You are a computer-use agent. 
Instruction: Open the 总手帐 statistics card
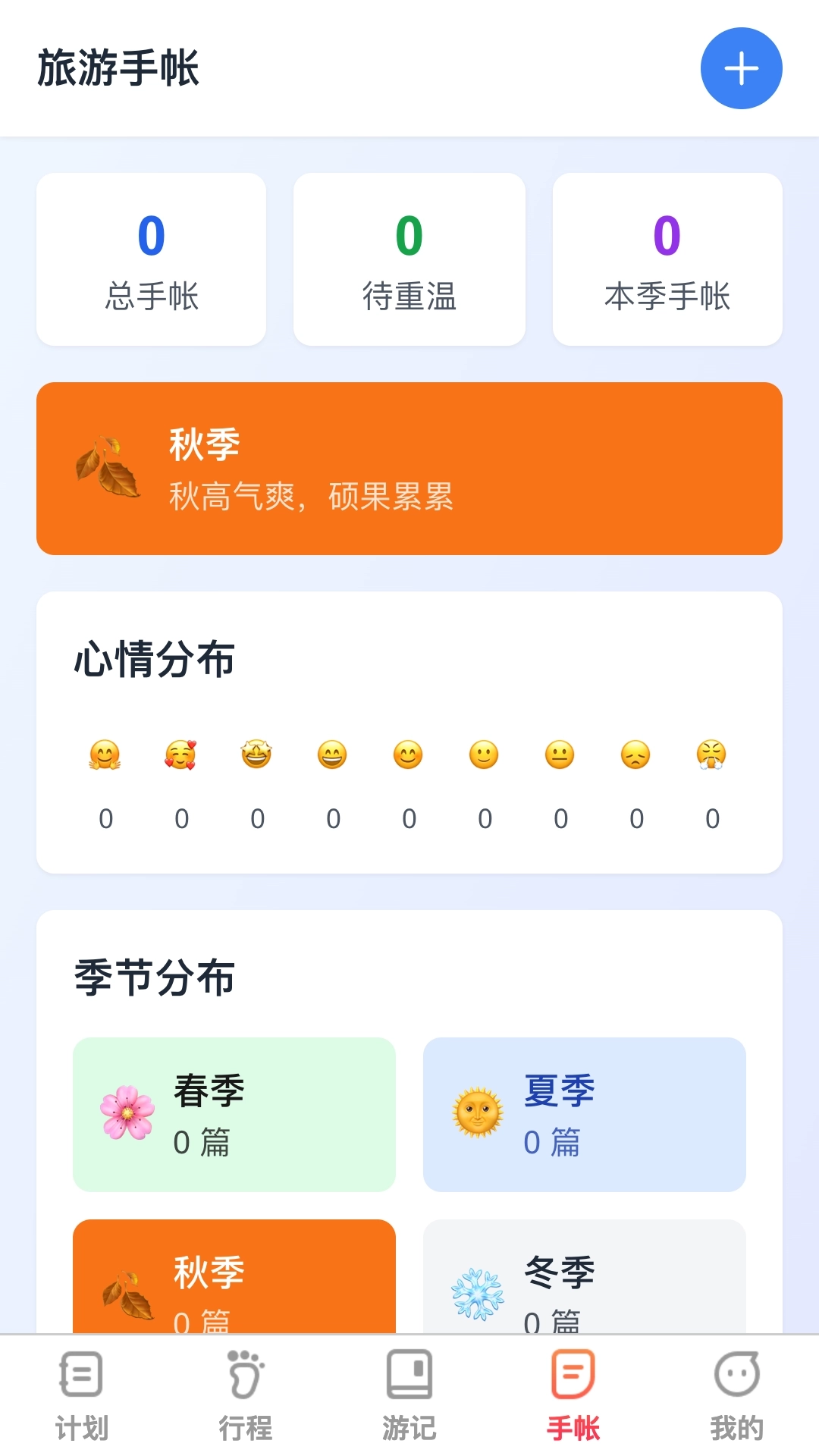[150, 259]
